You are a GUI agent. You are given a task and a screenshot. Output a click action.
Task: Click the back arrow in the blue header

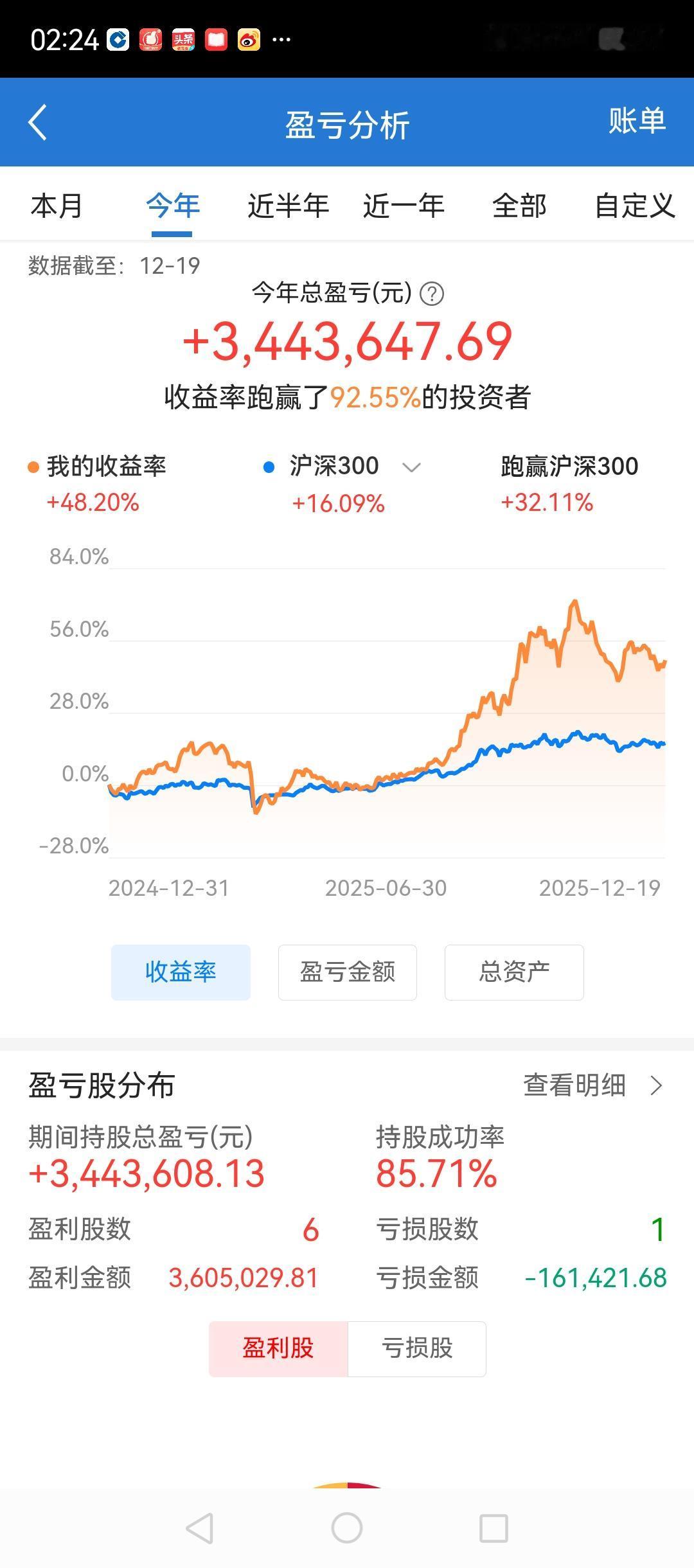[x=37, y=122]
